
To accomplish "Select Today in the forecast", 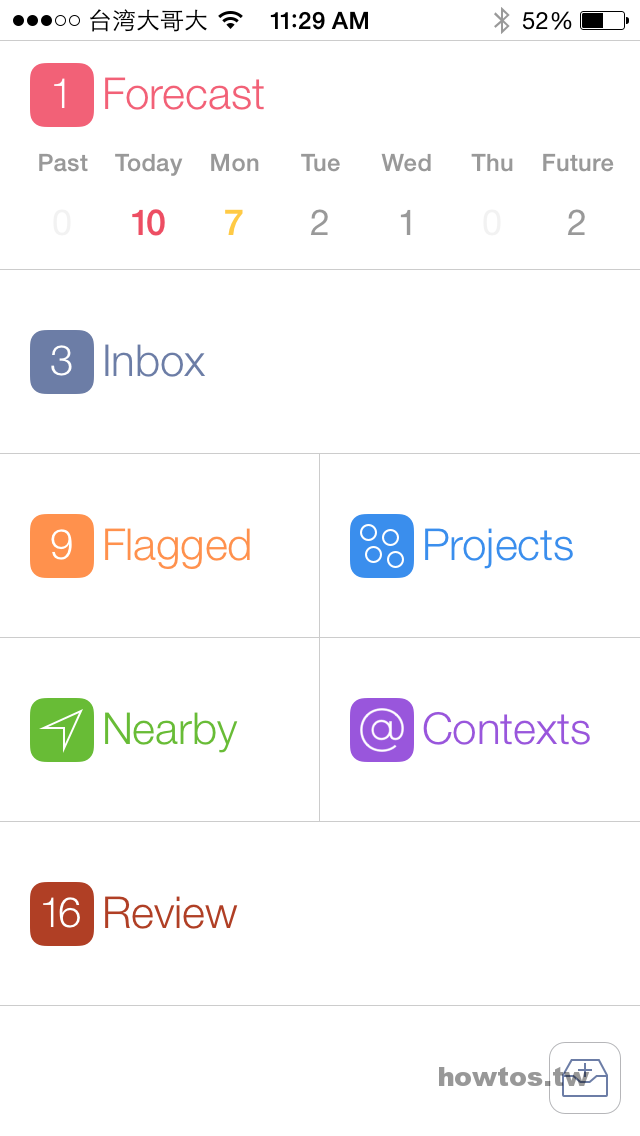I will [x=148, y=194].
